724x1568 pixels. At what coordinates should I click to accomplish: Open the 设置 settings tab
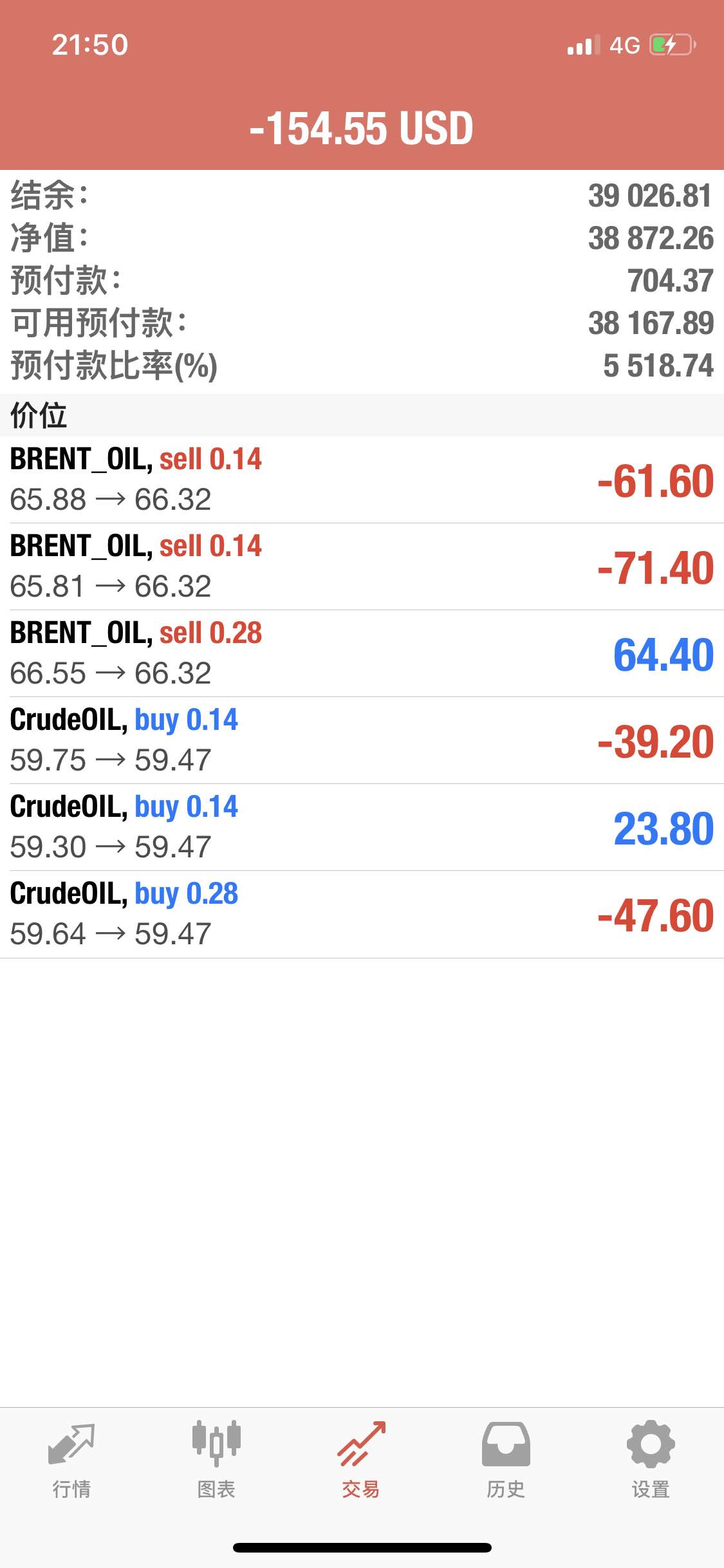click(651, 1460)
